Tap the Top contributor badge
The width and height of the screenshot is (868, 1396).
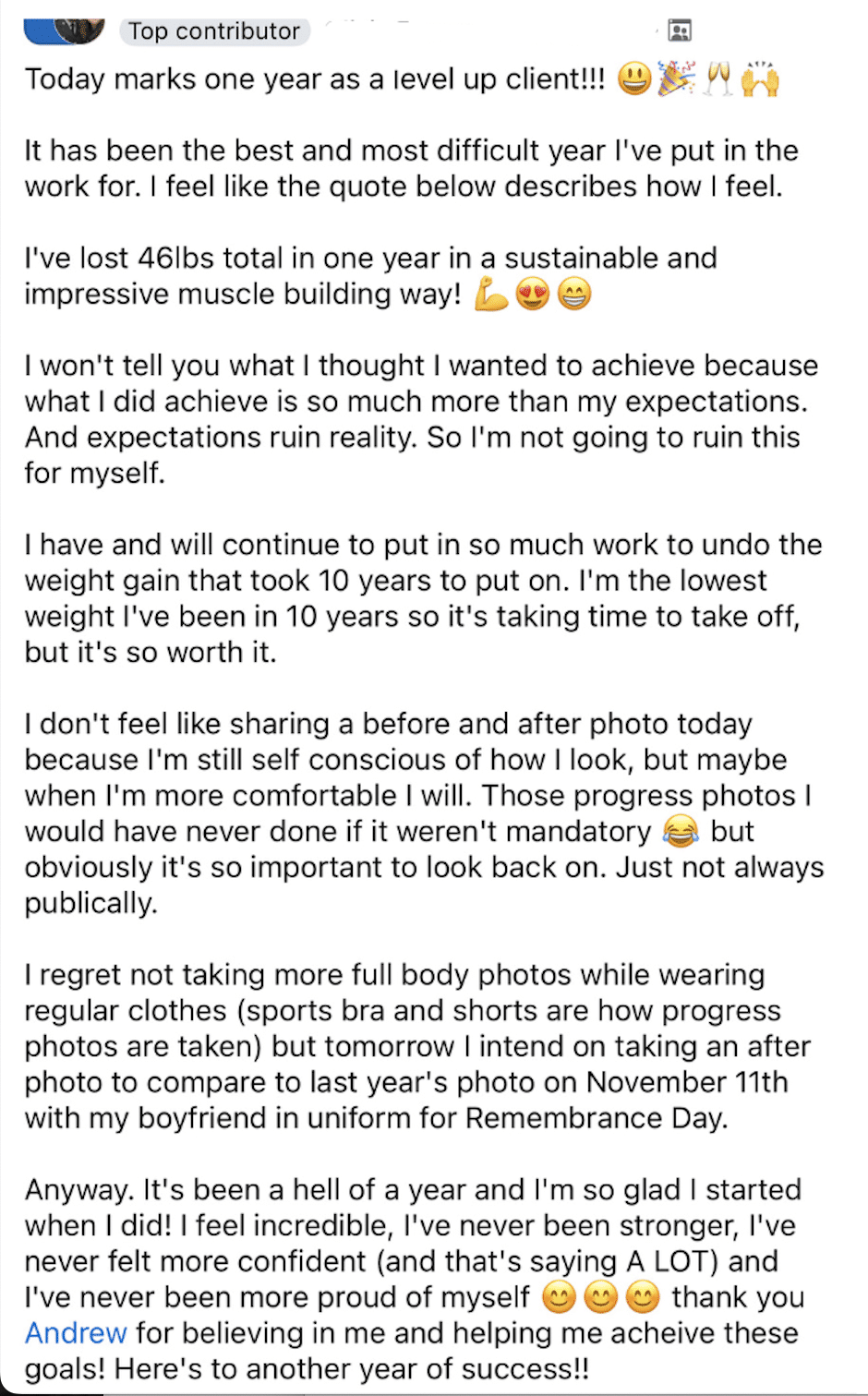click(x=214, y=31)
